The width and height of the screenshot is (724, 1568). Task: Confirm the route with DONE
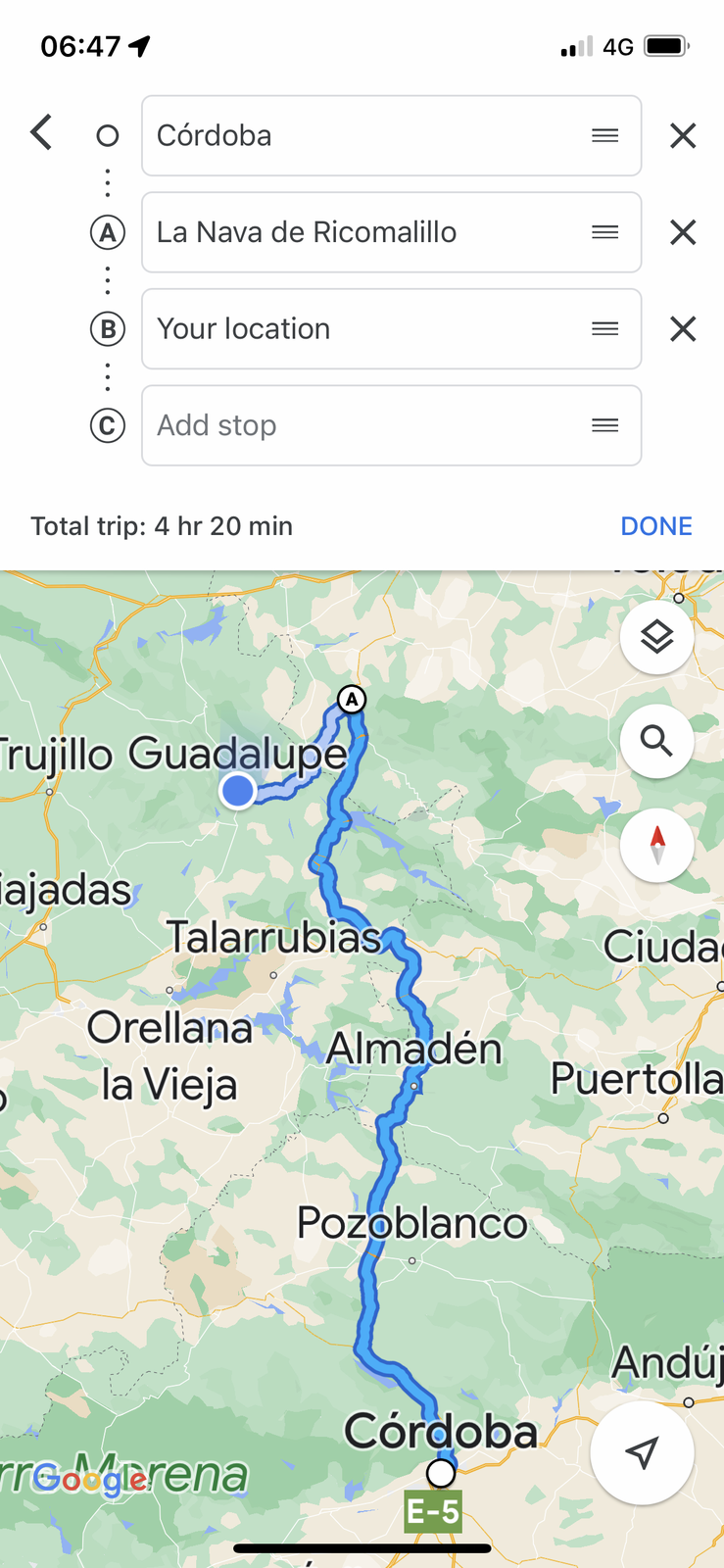(x=655, y=526)
